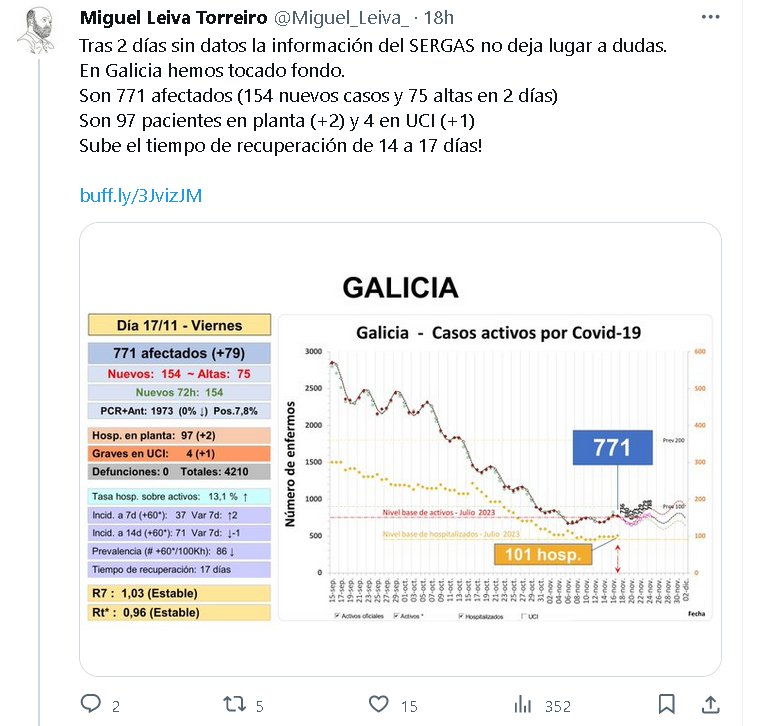The width and height of the screenshot is (768, 726).
Task: Open the buff.ly/3JvizJM link
Action: tap(140, 195)
